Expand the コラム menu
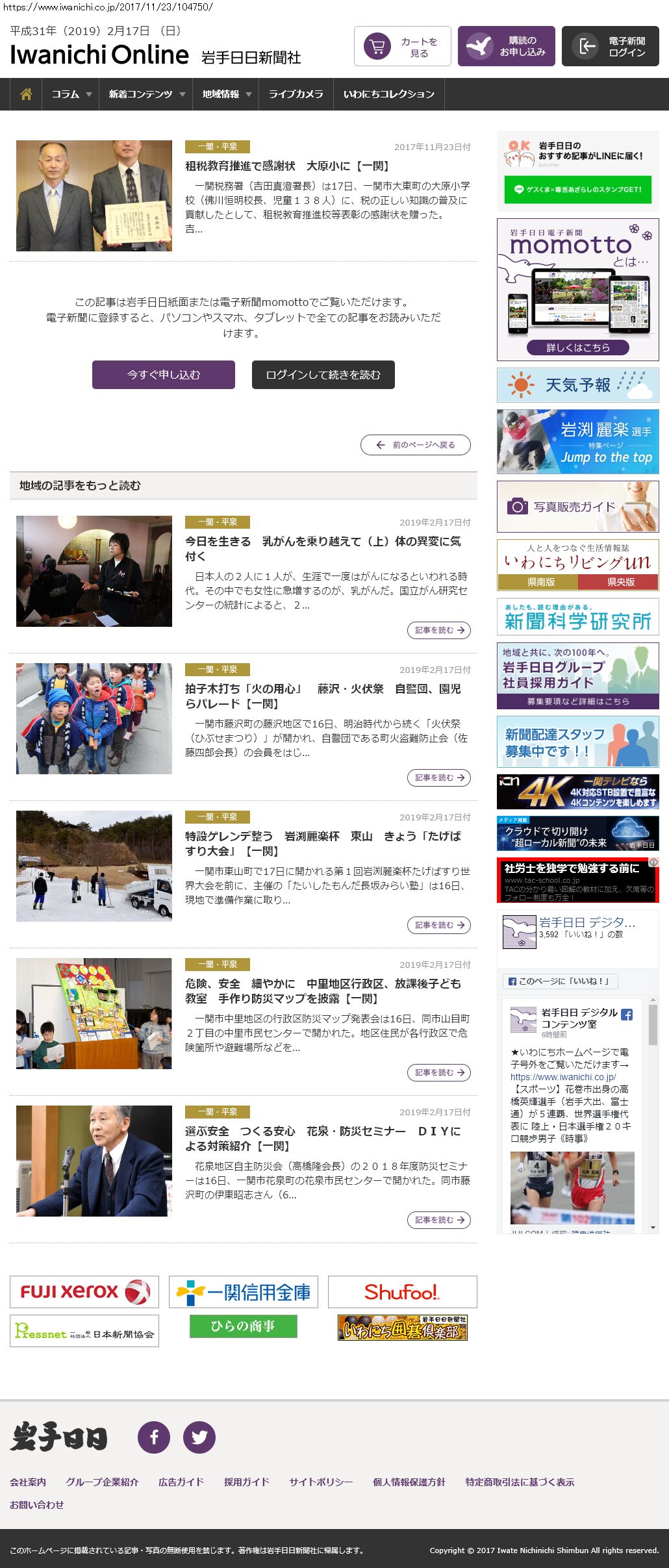Screen dimensions: 669x1568 [x=71, y=94]
